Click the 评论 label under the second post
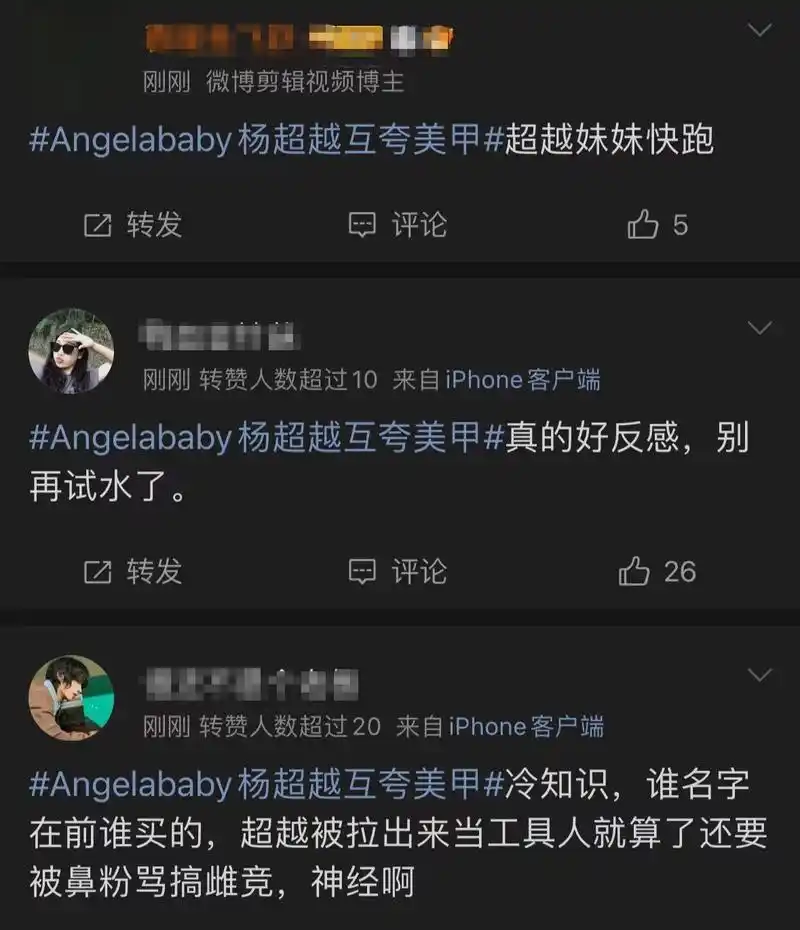The height and width of the screenshot is (930, 800). 419,573
